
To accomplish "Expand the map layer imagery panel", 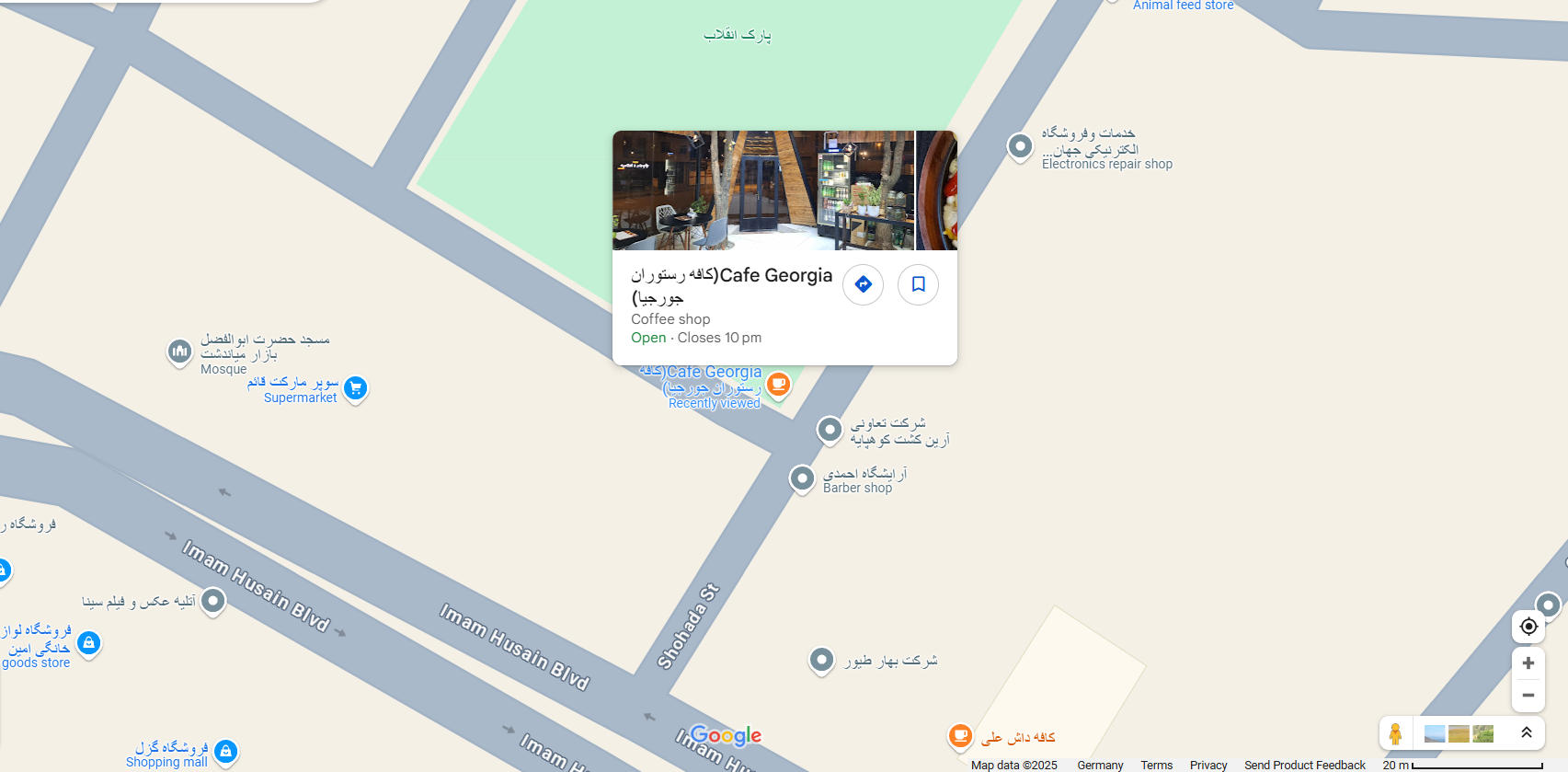I will click(x=1526, y=733).
